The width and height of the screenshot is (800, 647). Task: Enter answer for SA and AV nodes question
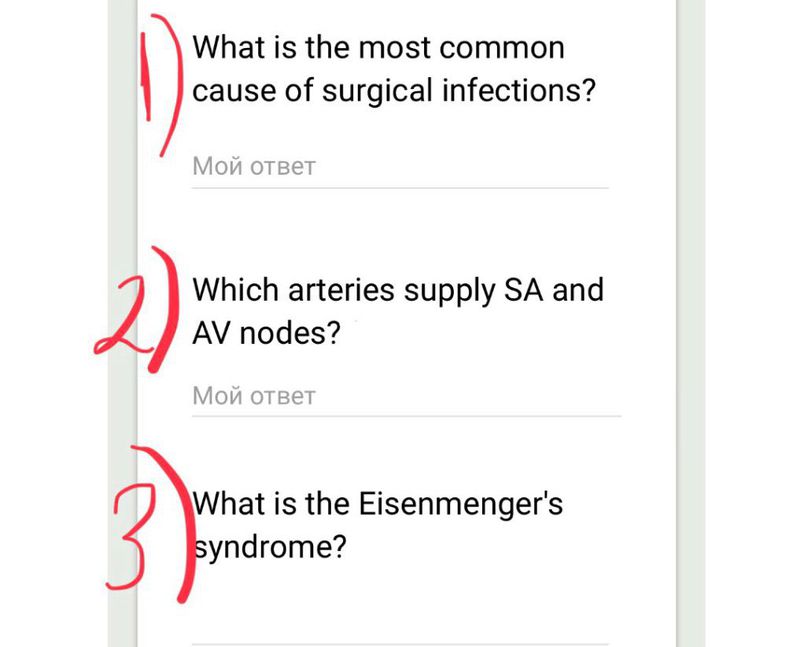pyautogui.click(x=405, y=396)
